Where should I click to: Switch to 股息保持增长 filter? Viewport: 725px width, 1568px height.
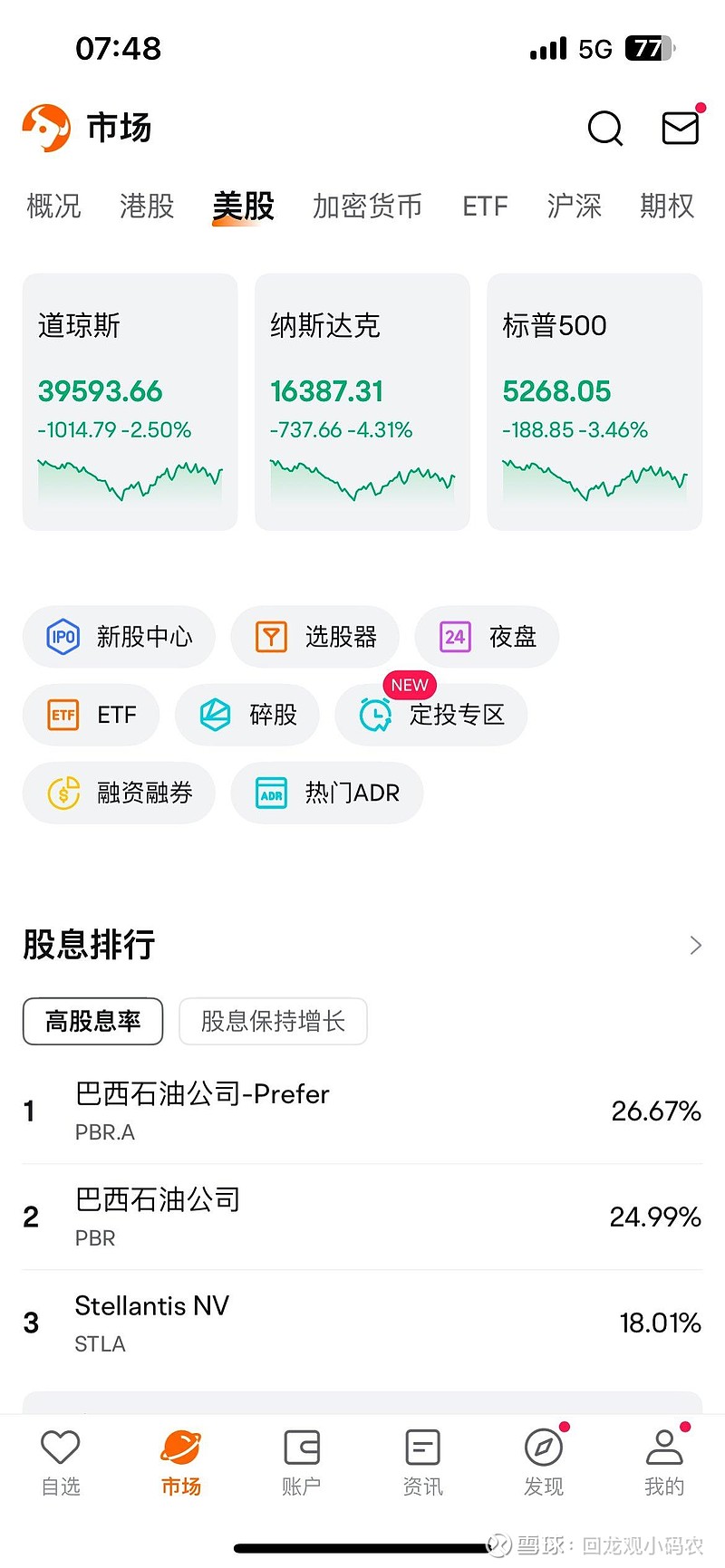(273, 1021)
